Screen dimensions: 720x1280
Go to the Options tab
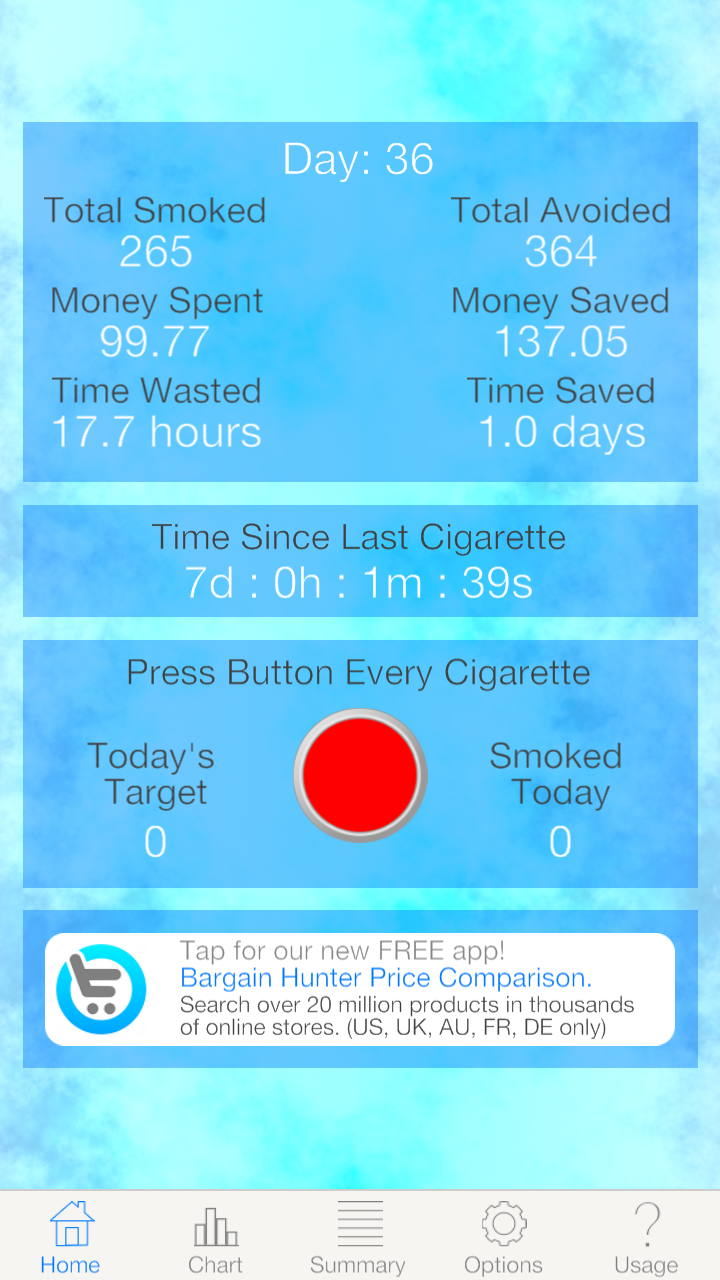[503, 1235]
